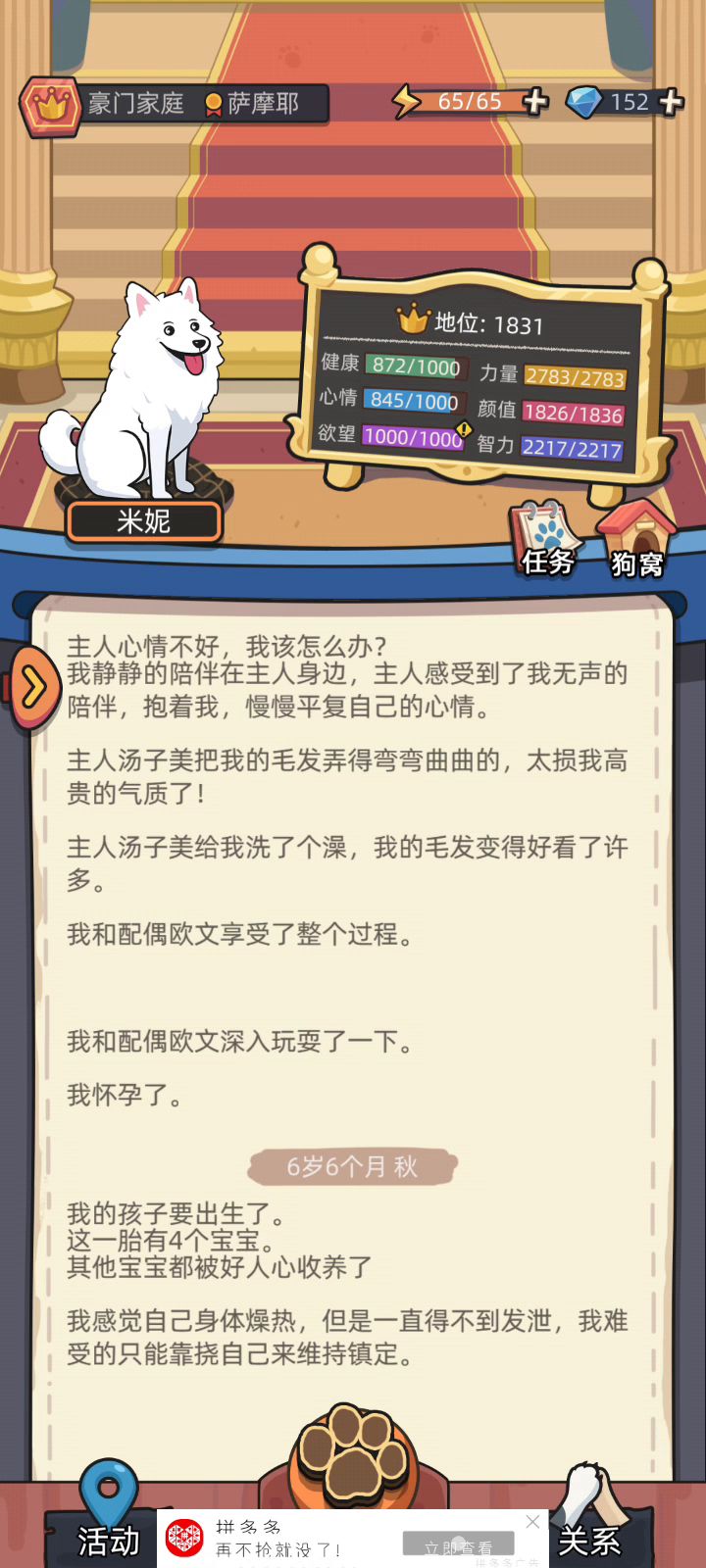Add more diamonds with the plus button

tap(672, 101)
